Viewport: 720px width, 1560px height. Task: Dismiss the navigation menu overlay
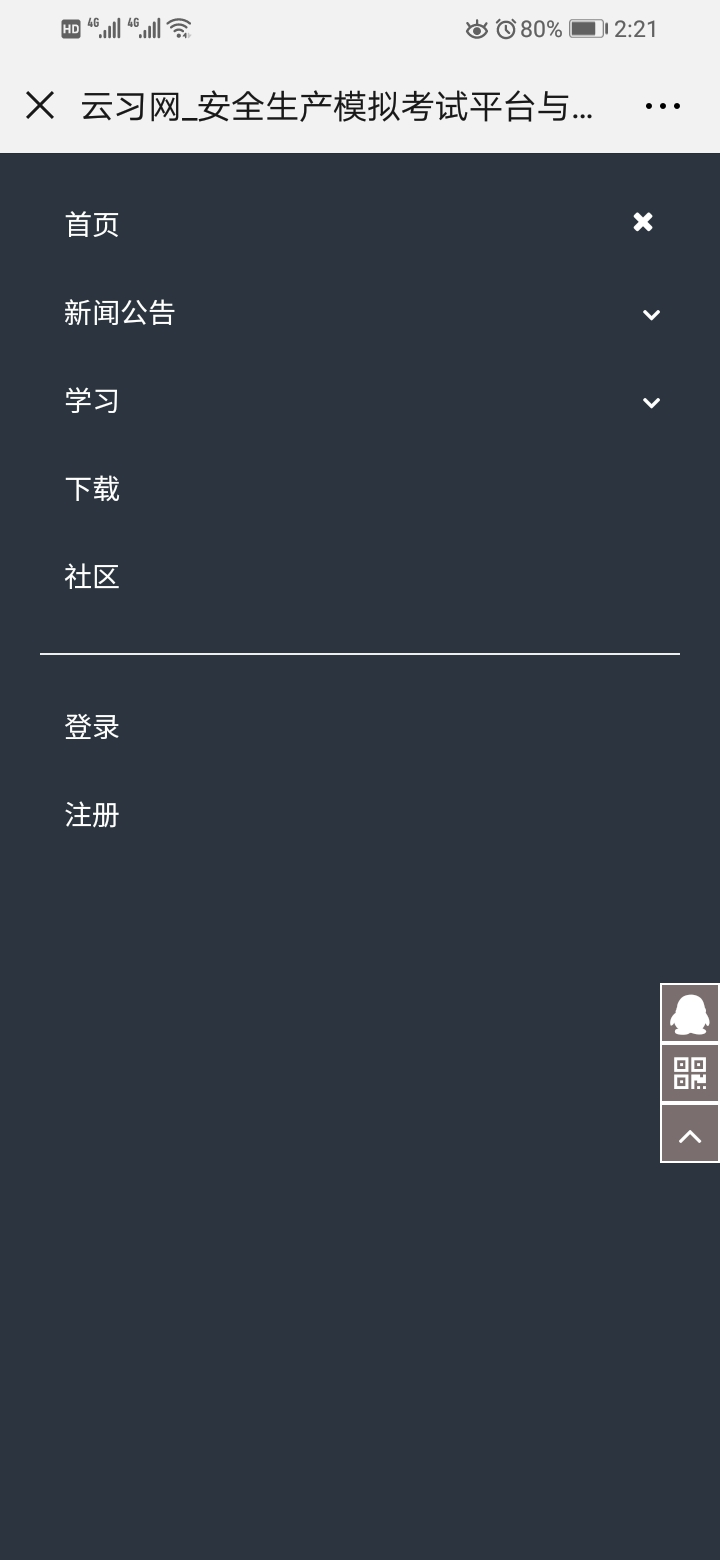[x=643, y=222]
